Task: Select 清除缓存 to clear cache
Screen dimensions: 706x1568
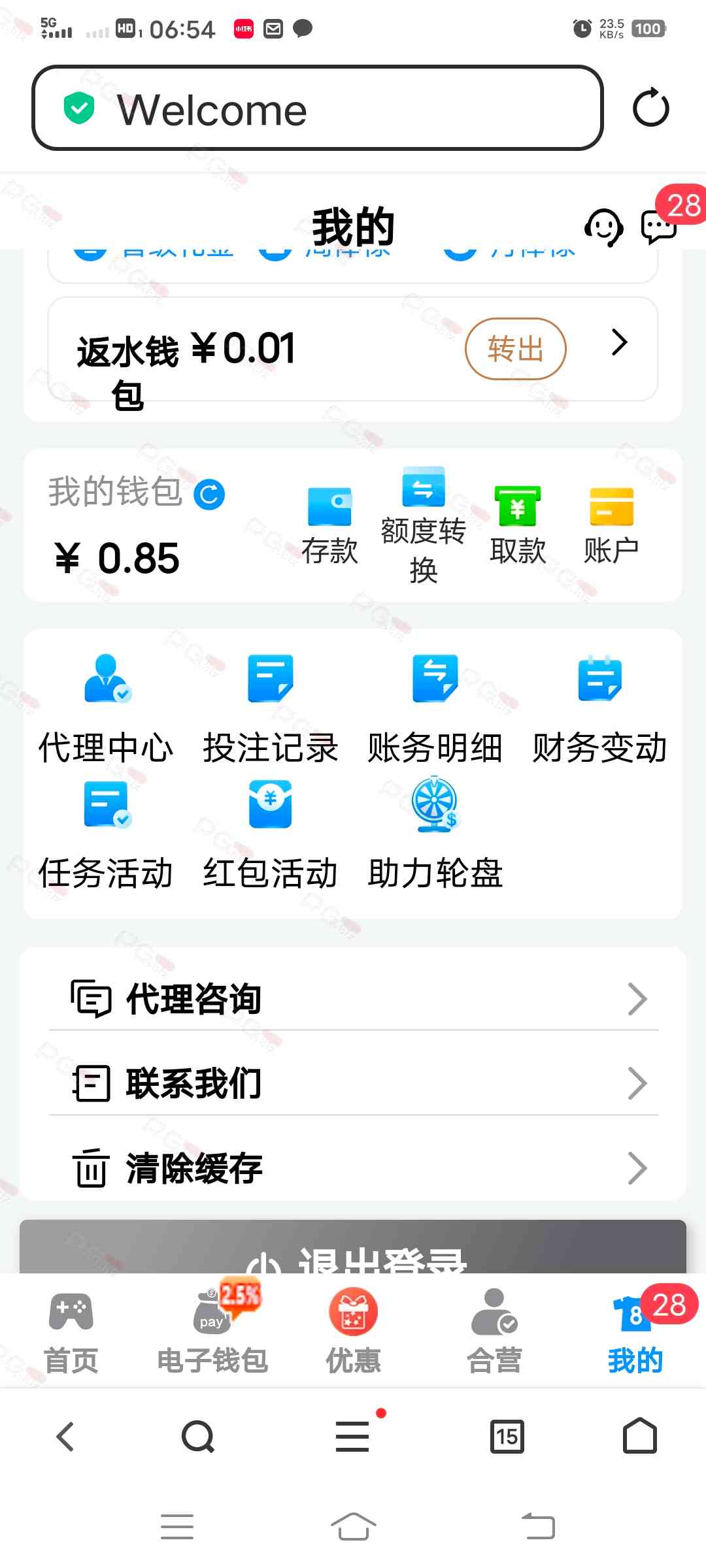Action: (353, 1168)
